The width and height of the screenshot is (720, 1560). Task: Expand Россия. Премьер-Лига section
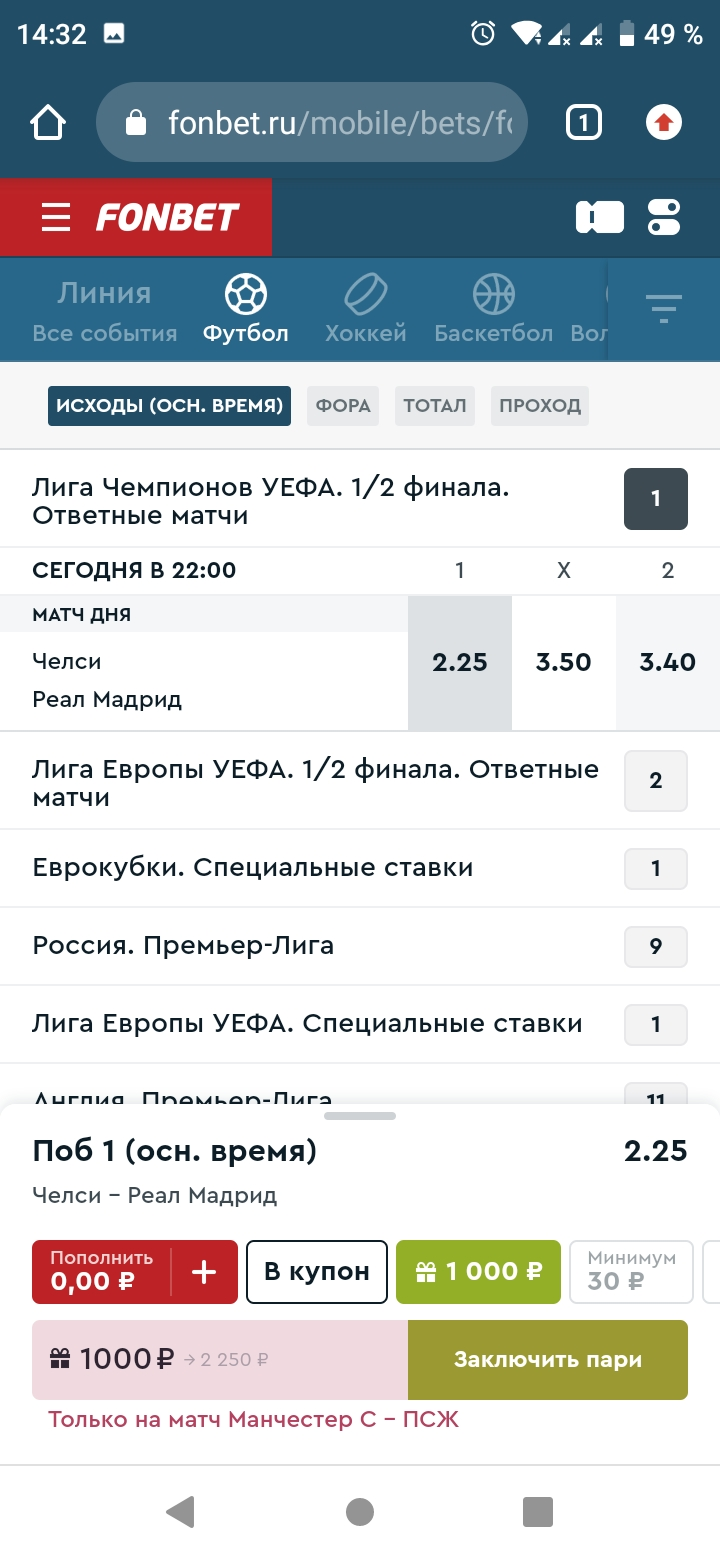(360, 946)
